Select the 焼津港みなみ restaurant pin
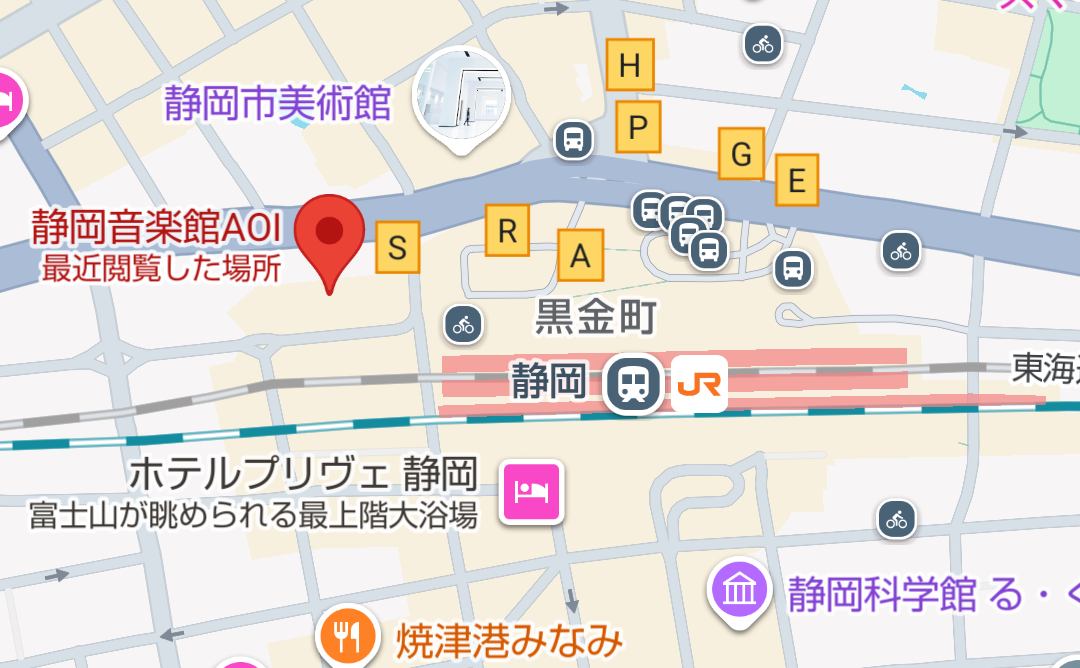The image size is (1080, 668). click(349, 636)
